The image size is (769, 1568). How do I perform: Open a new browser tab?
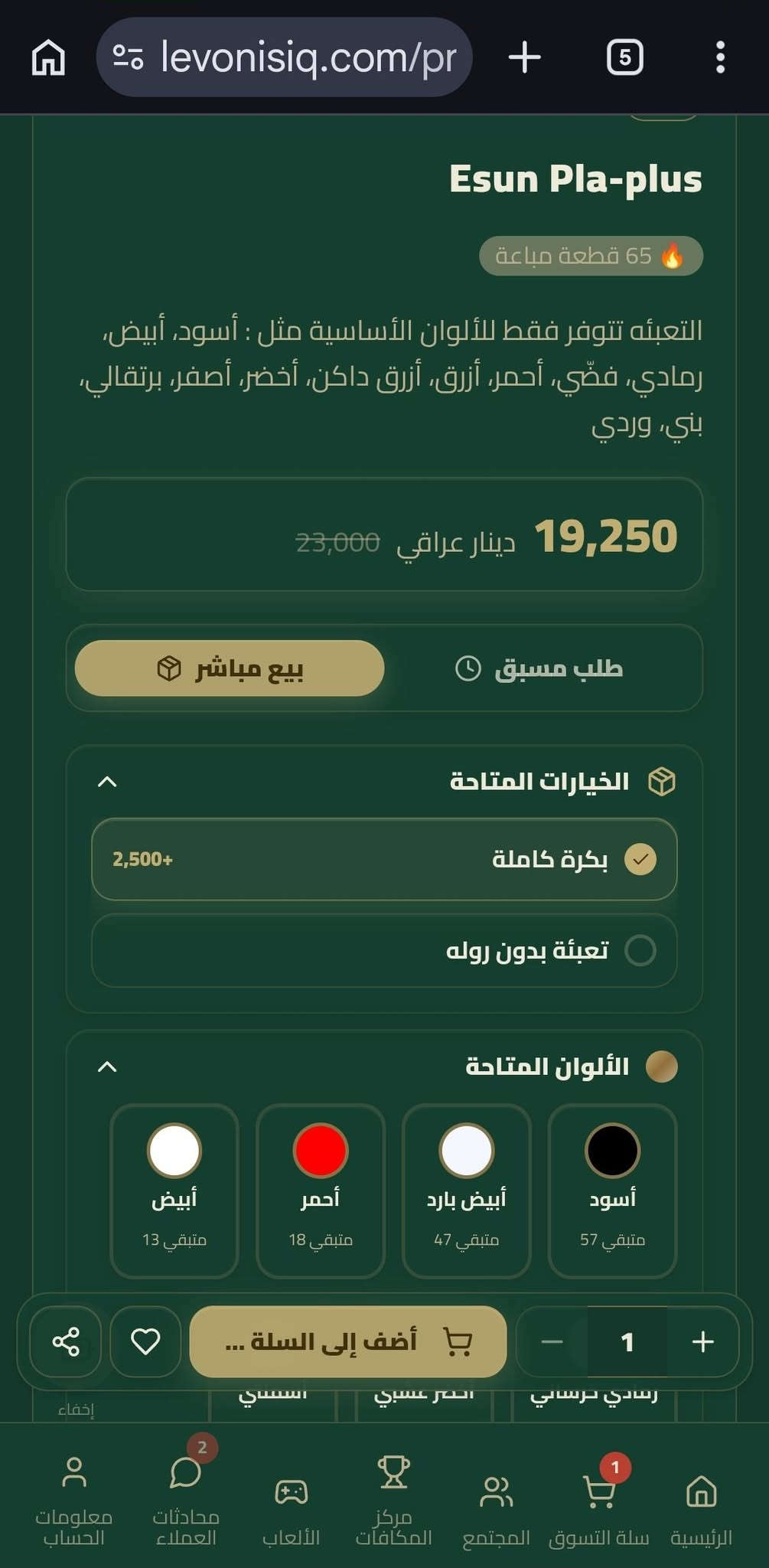click(x=525, y=58)
